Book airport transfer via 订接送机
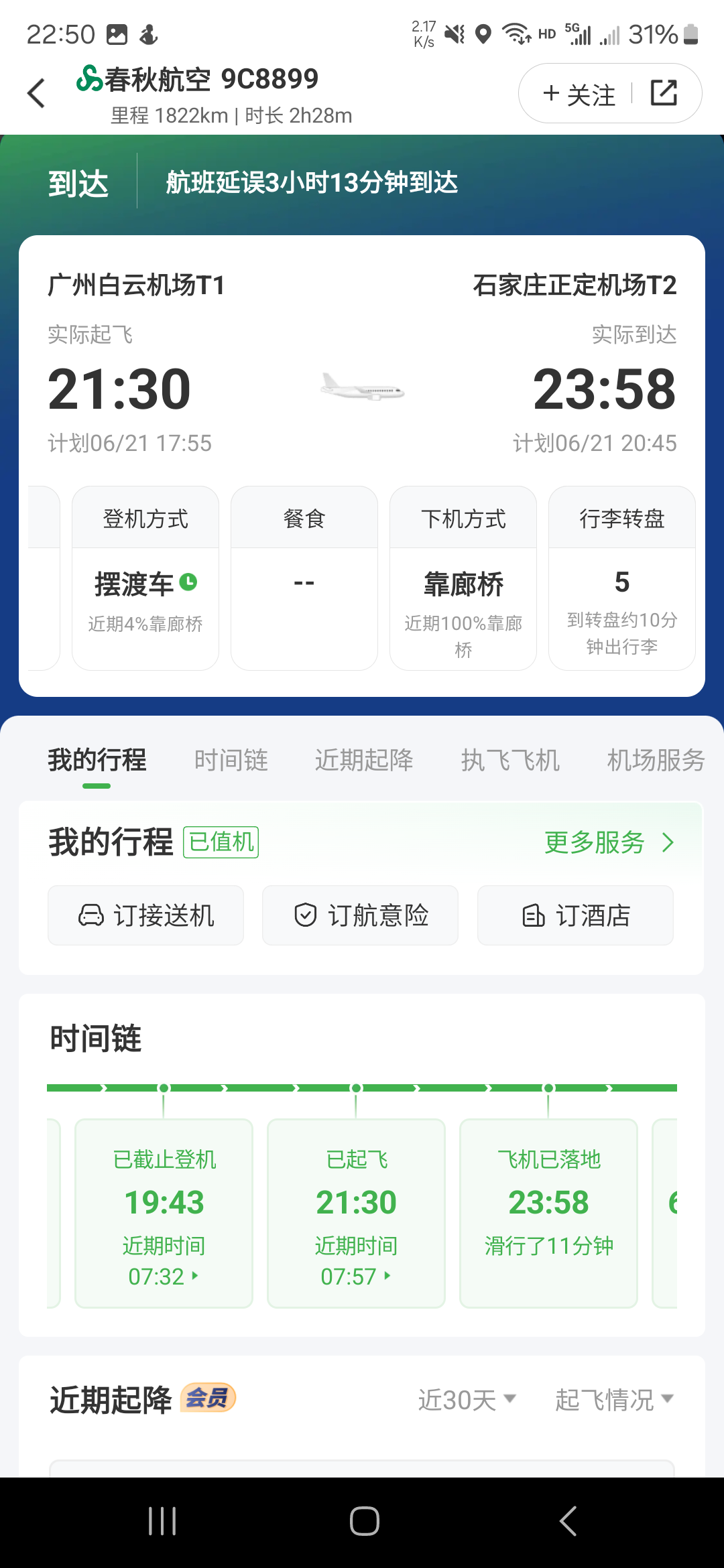Viewport: 724px width, 1568px height. coord(145,915)
